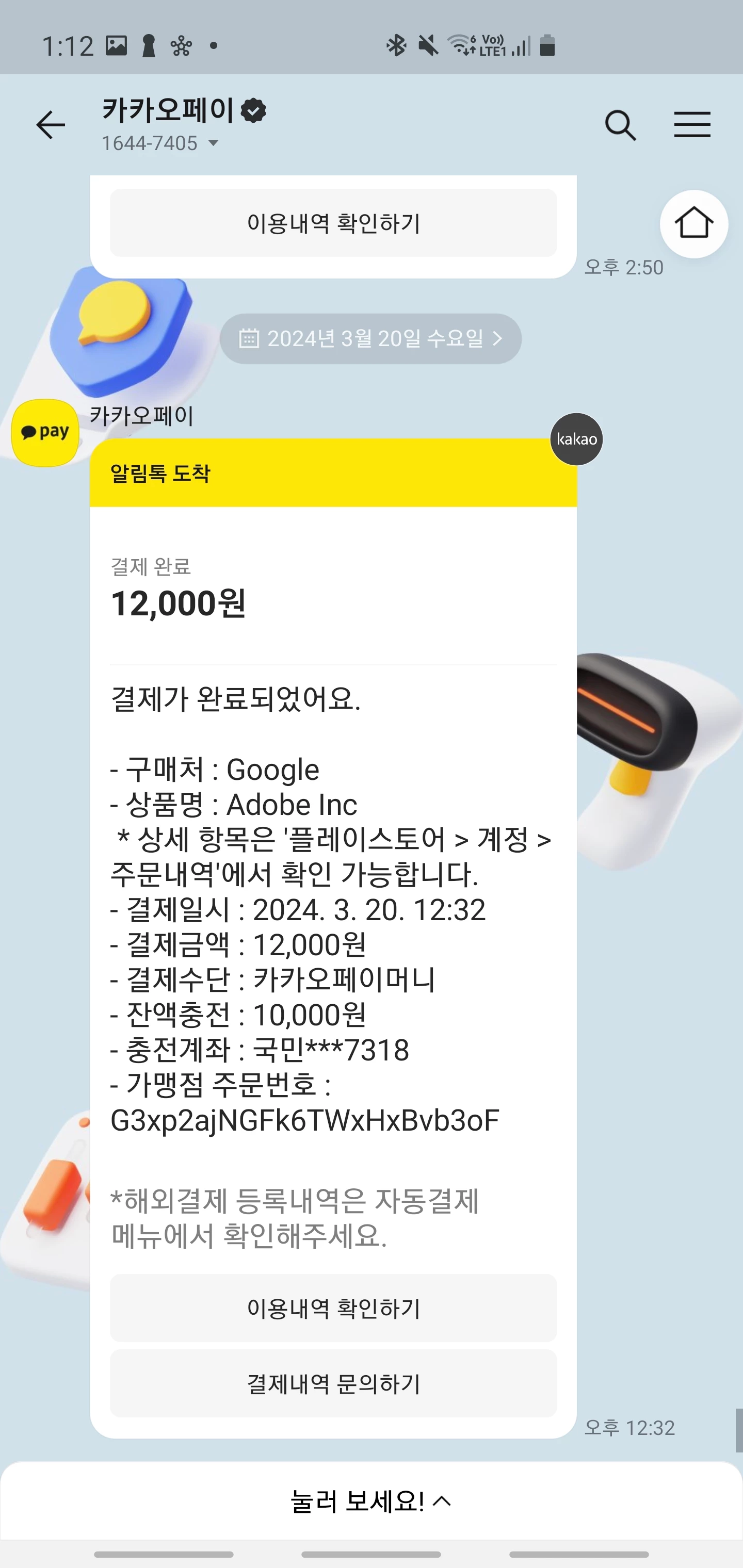Open the 카카오페이 pay profile picture

(x=45, y=433)
